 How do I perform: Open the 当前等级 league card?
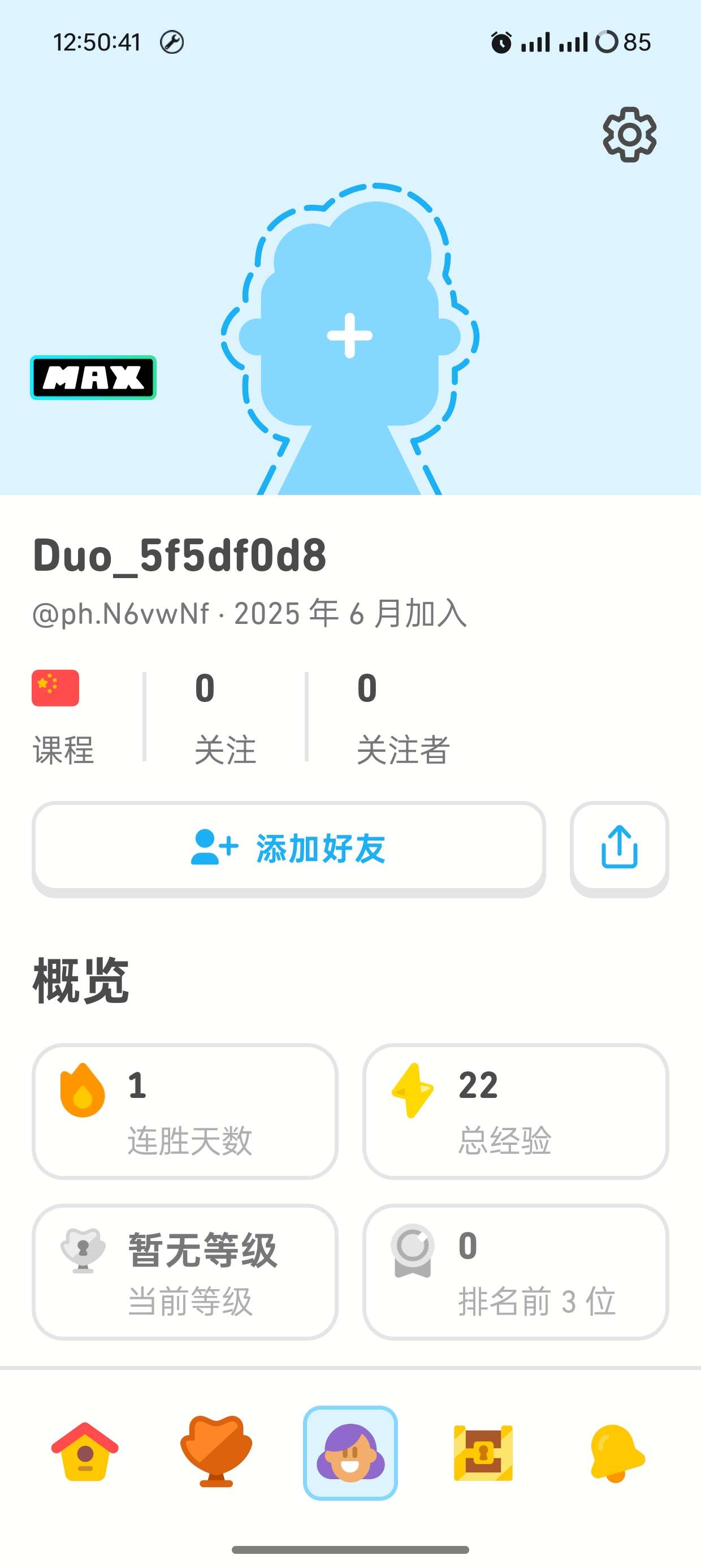[x=185, y=1272]
